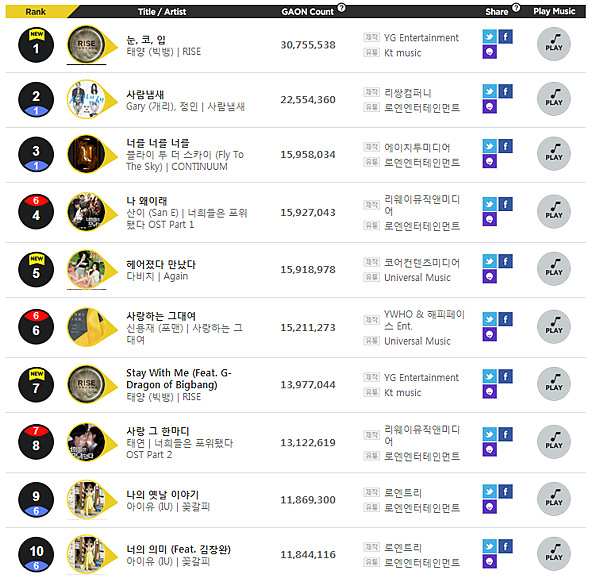The height and width of the screenshot is (582, 600).
Task: Play 너의 의미 by 아이유
Action: pyautogui.click(x=554, y=553)
